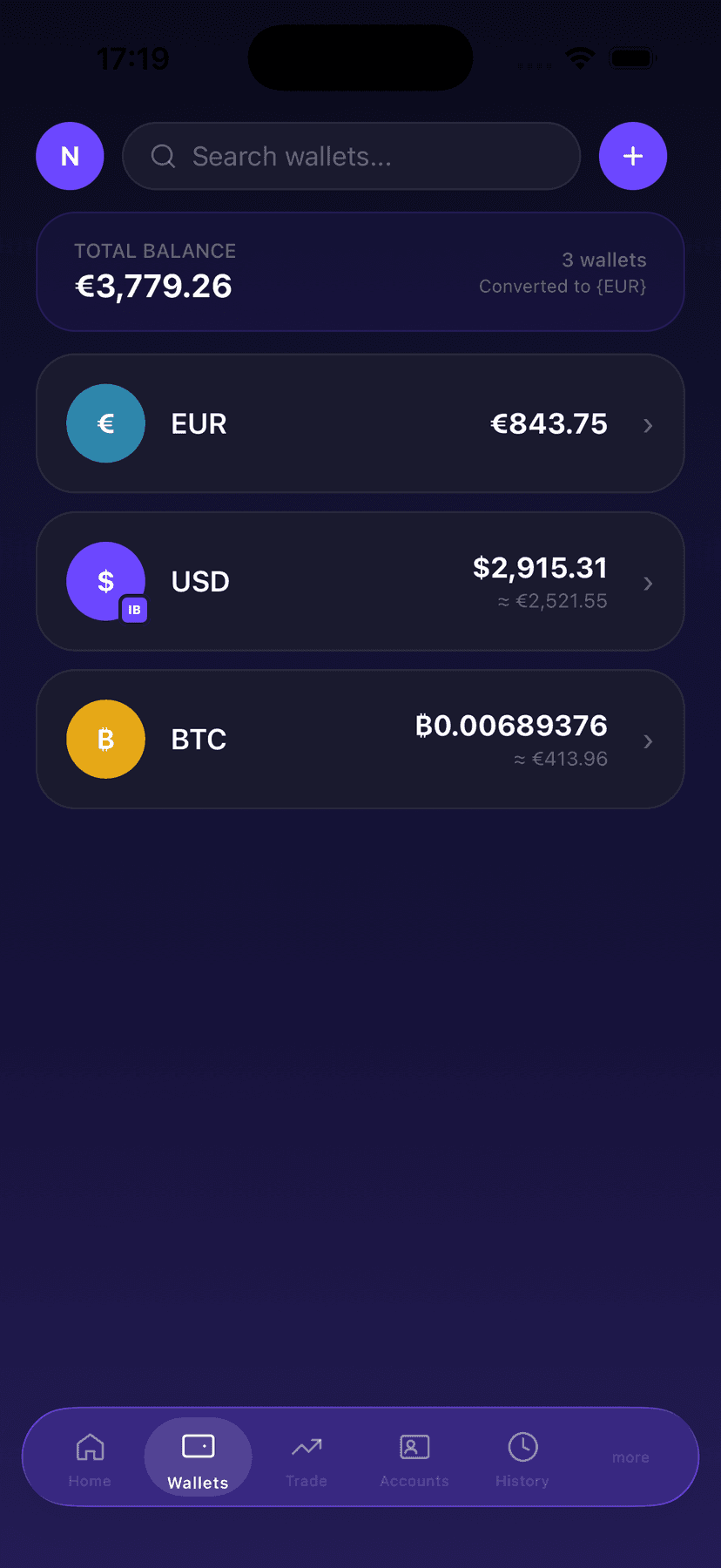Expand the USD wallet chevron
The height and width of the screenshot is (1568, 721).
tap(648, 584)
